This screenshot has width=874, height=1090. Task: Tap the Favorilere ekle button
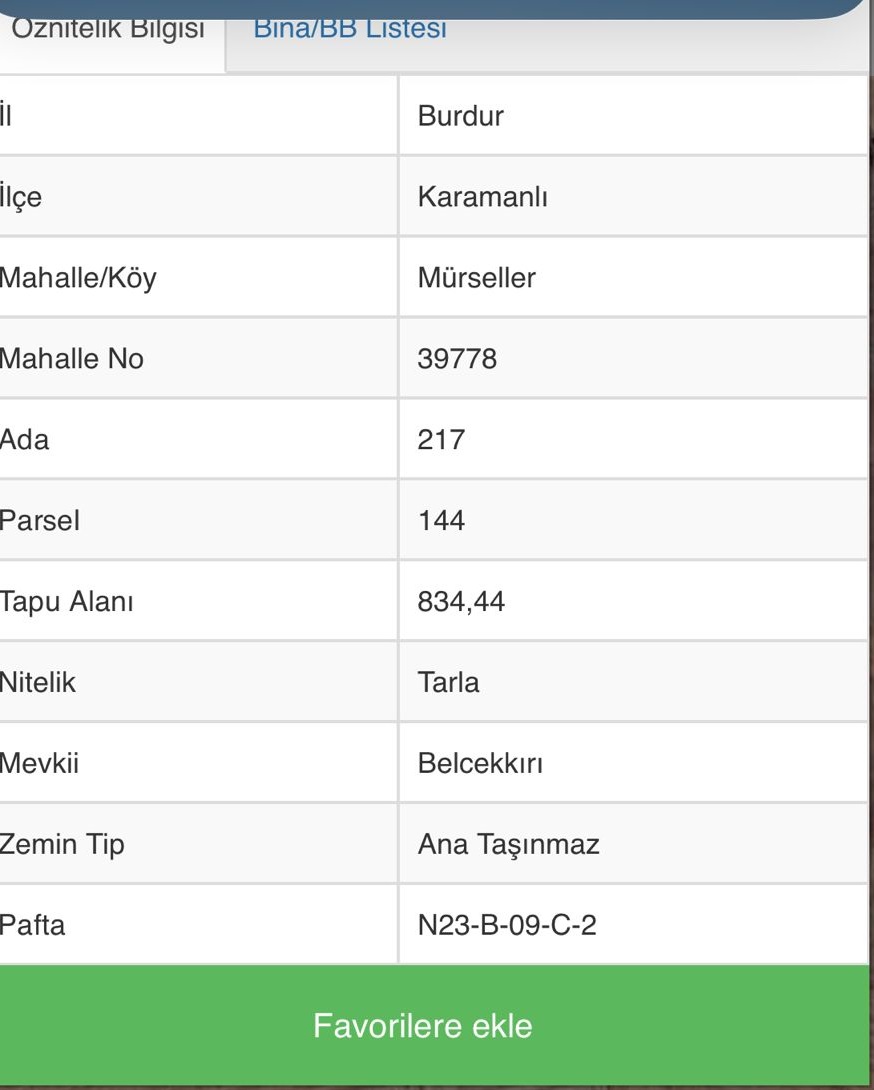click(x=423, y=1026)
